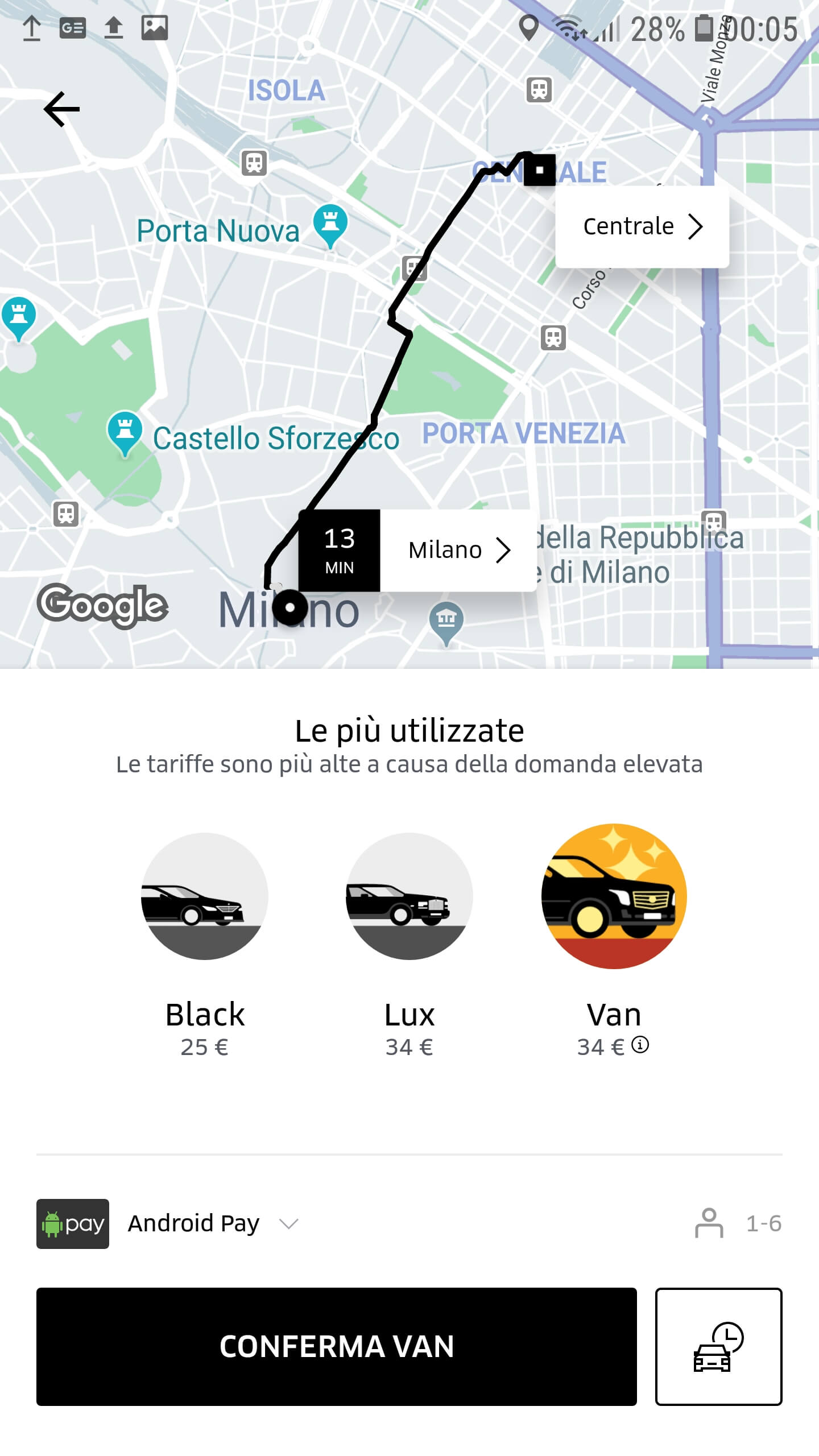The image size is (819, 1456).
Task: Tap Conferma Van to confirm ride
Action: pyautogui.click(x=337, y=1346)
